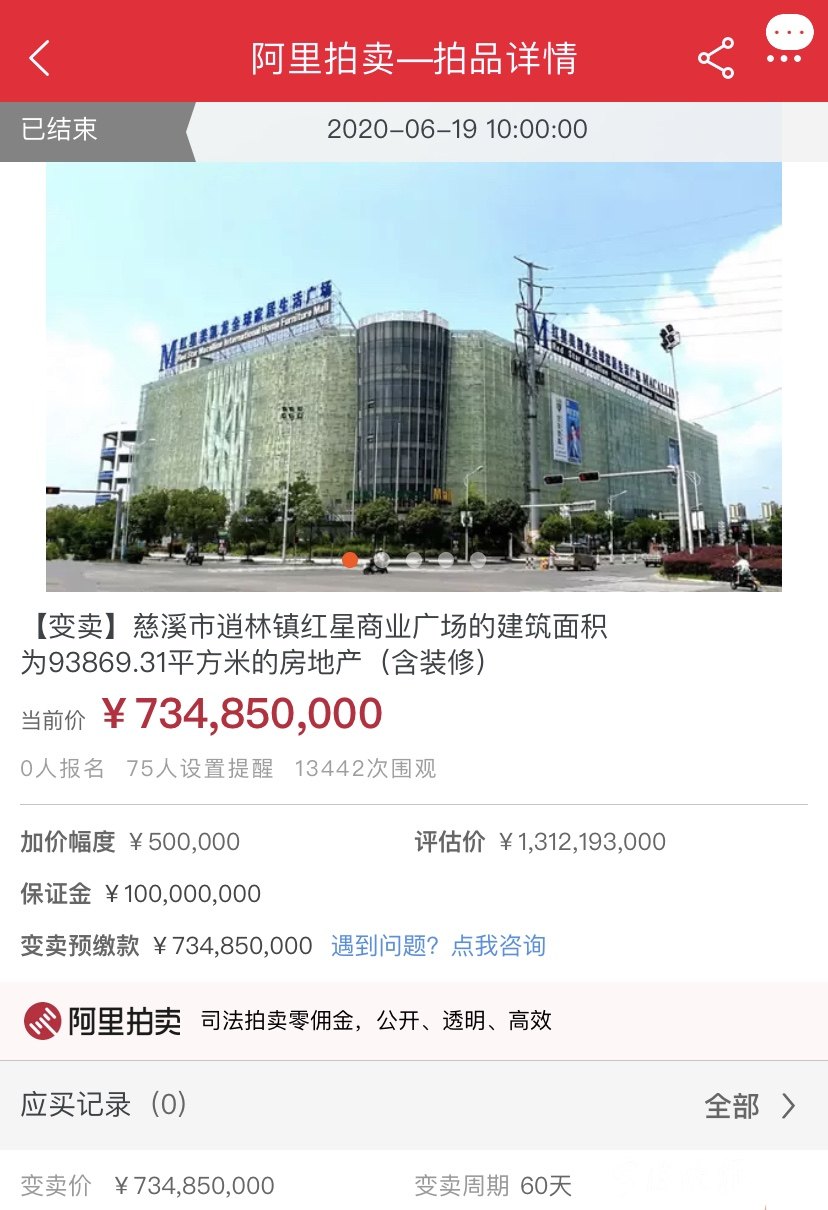Tap the 13442次围观 view counter
828x1210 pixels.
click(365, 770)
